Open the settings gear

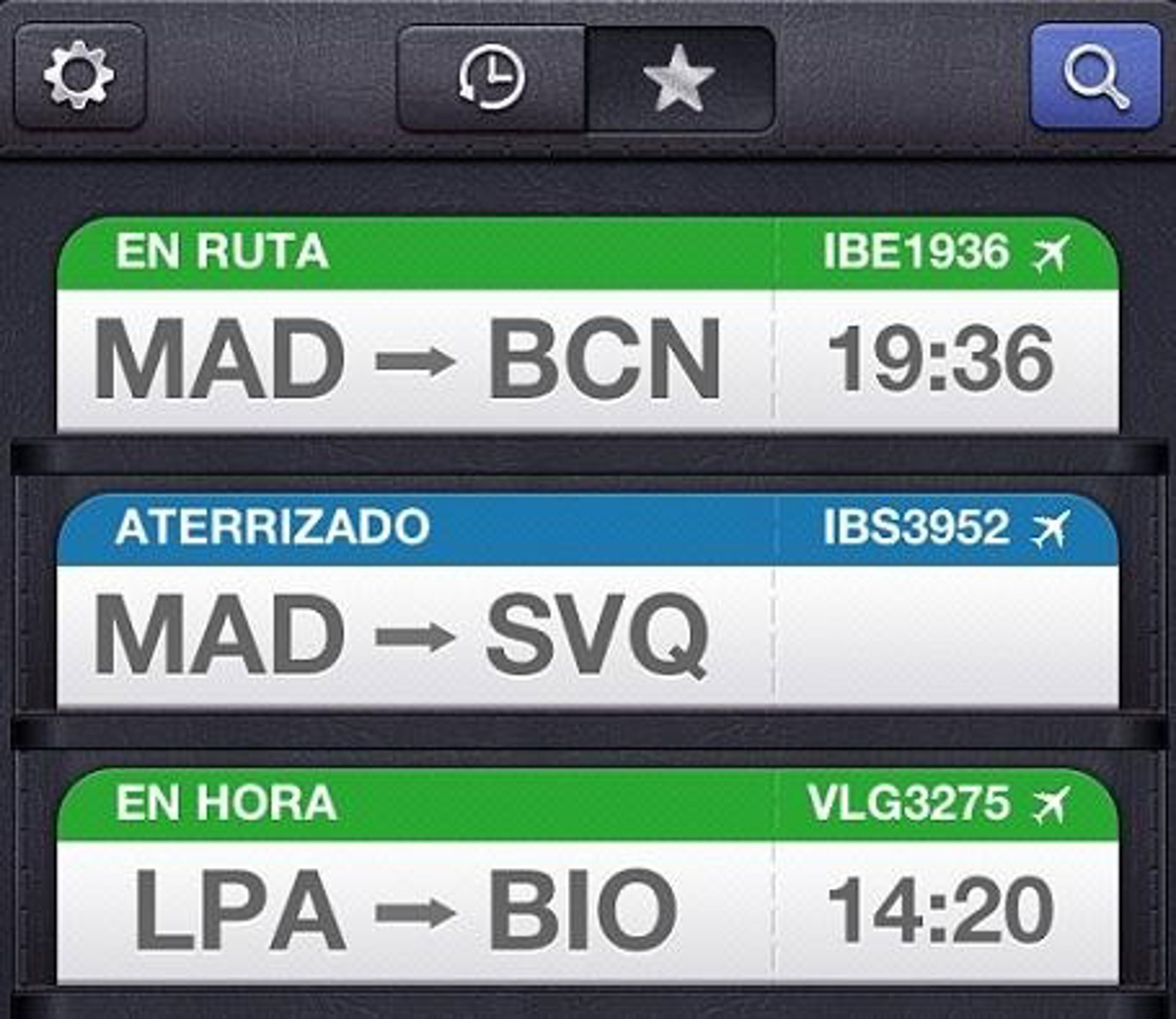[x=80, y=75]
